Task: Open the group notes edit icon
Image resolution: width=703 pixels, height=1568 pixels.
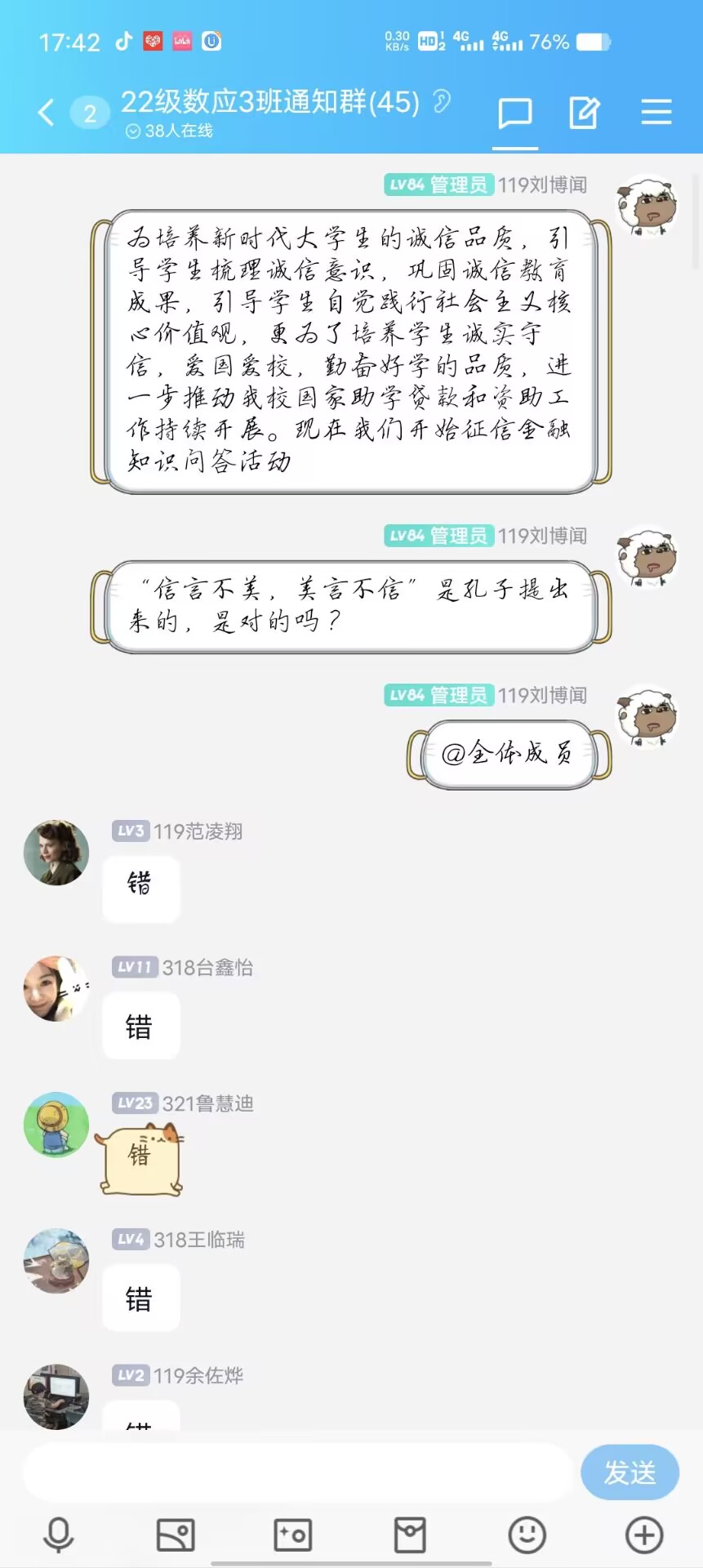Action: (x=585, y=113)
